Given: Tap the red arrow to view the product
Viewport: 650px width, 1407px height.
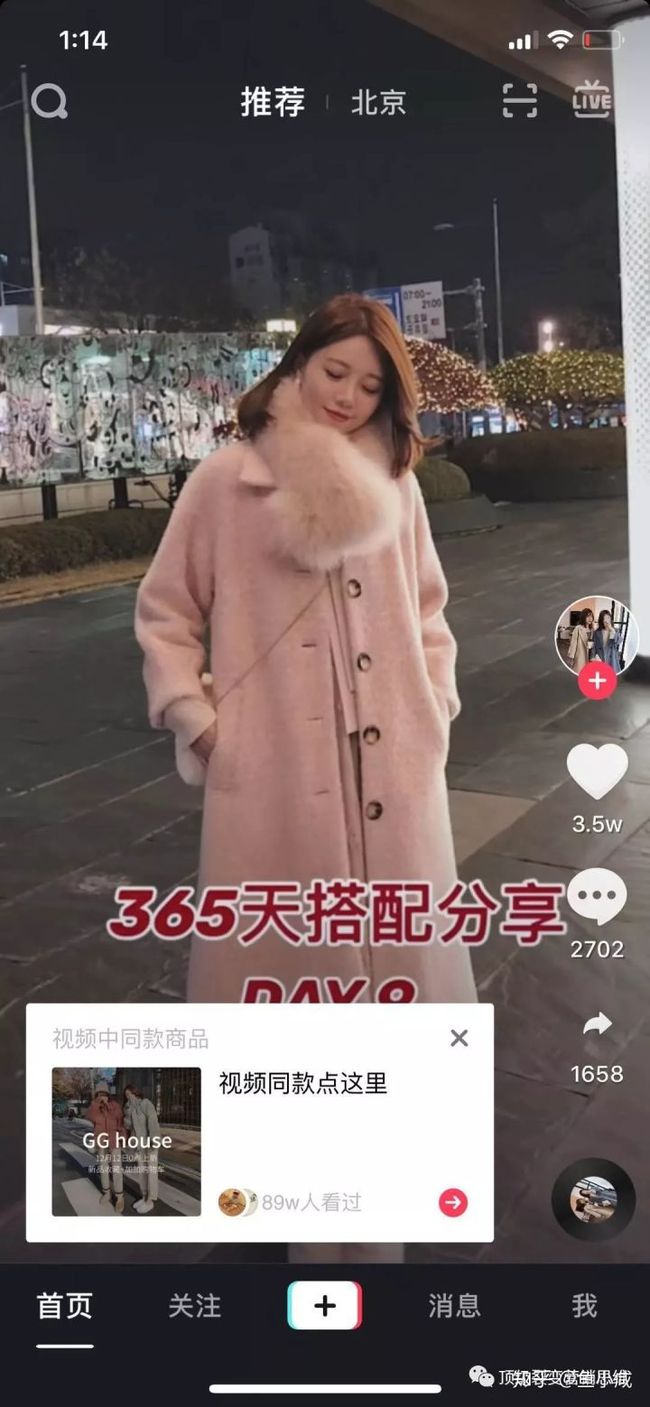Looking at the screenshot, I should [453, 1202].
